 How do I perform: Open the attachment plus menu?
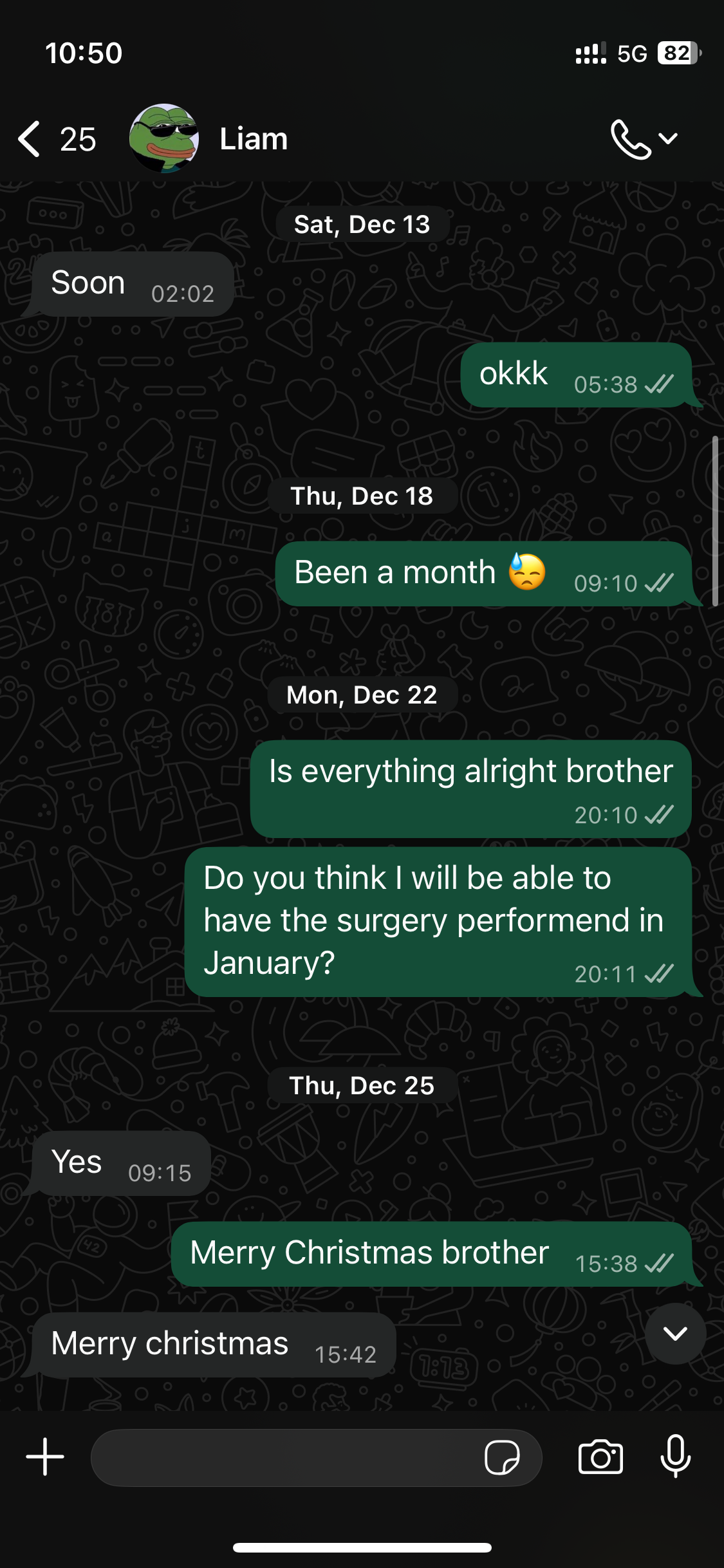tap(45, 1457)
